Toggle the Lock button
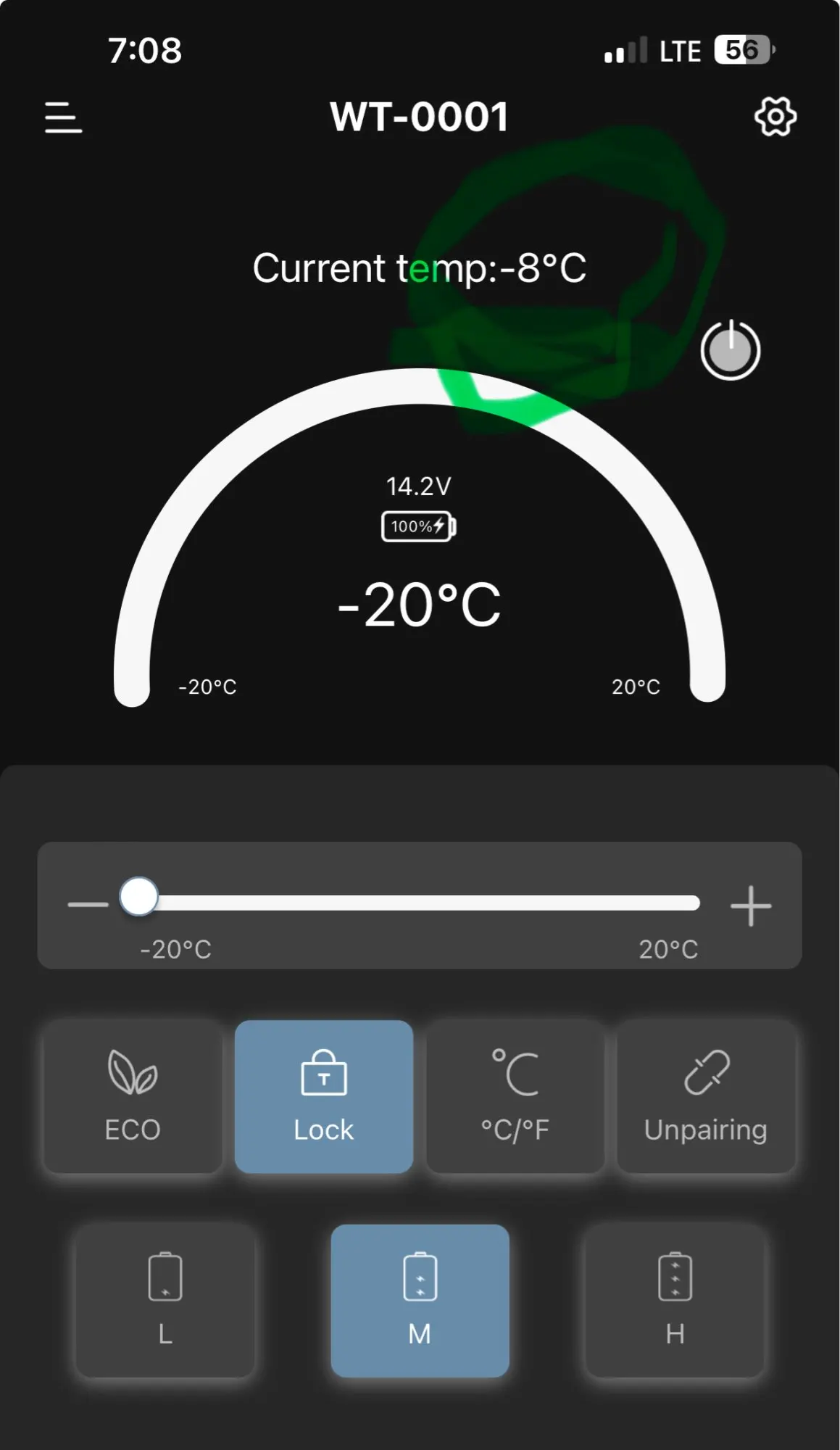 pyautogui.click(x=324, y=1096)
